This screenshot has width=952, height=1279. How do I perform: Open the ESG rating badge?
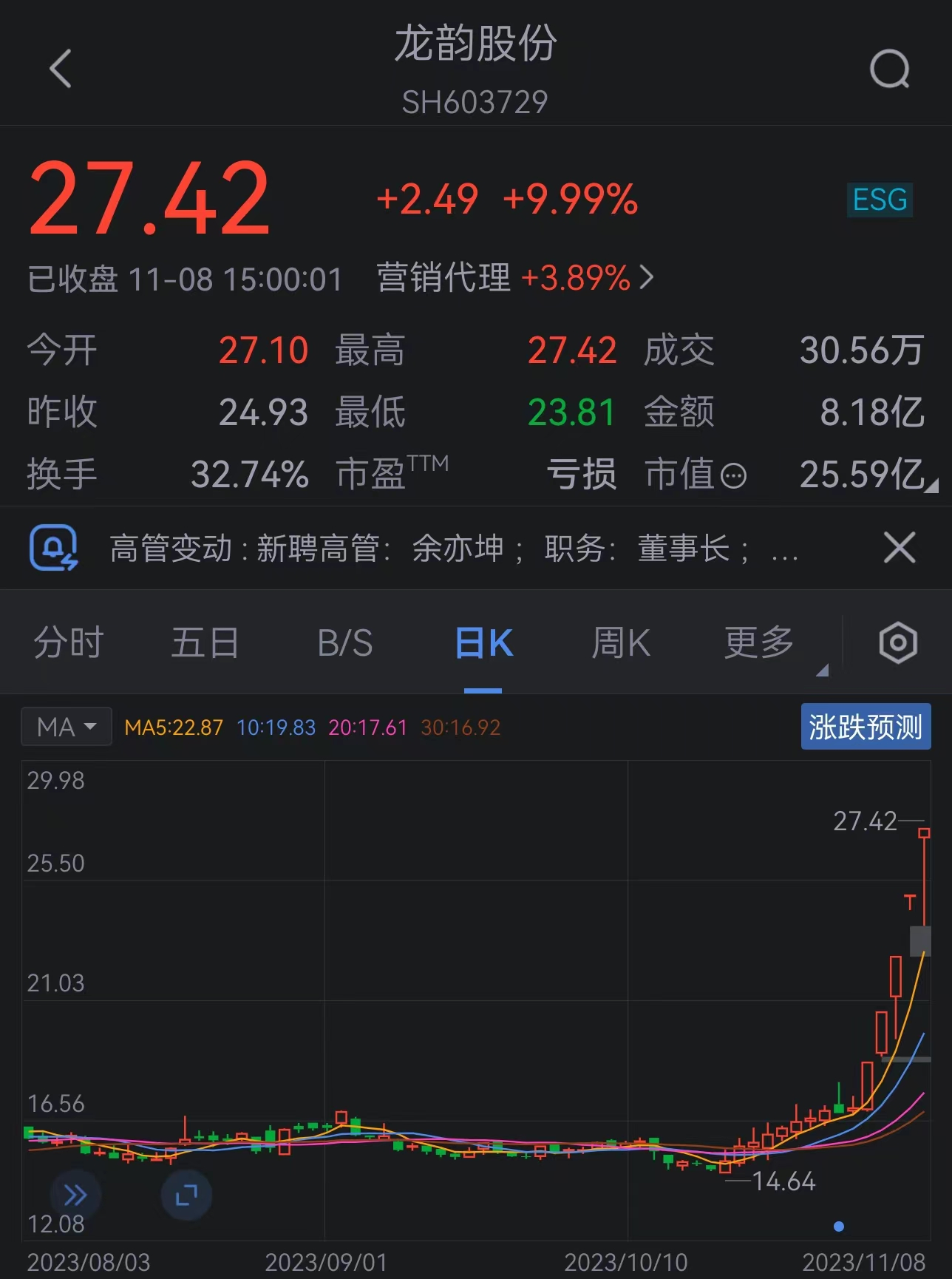tap(878, 200)
